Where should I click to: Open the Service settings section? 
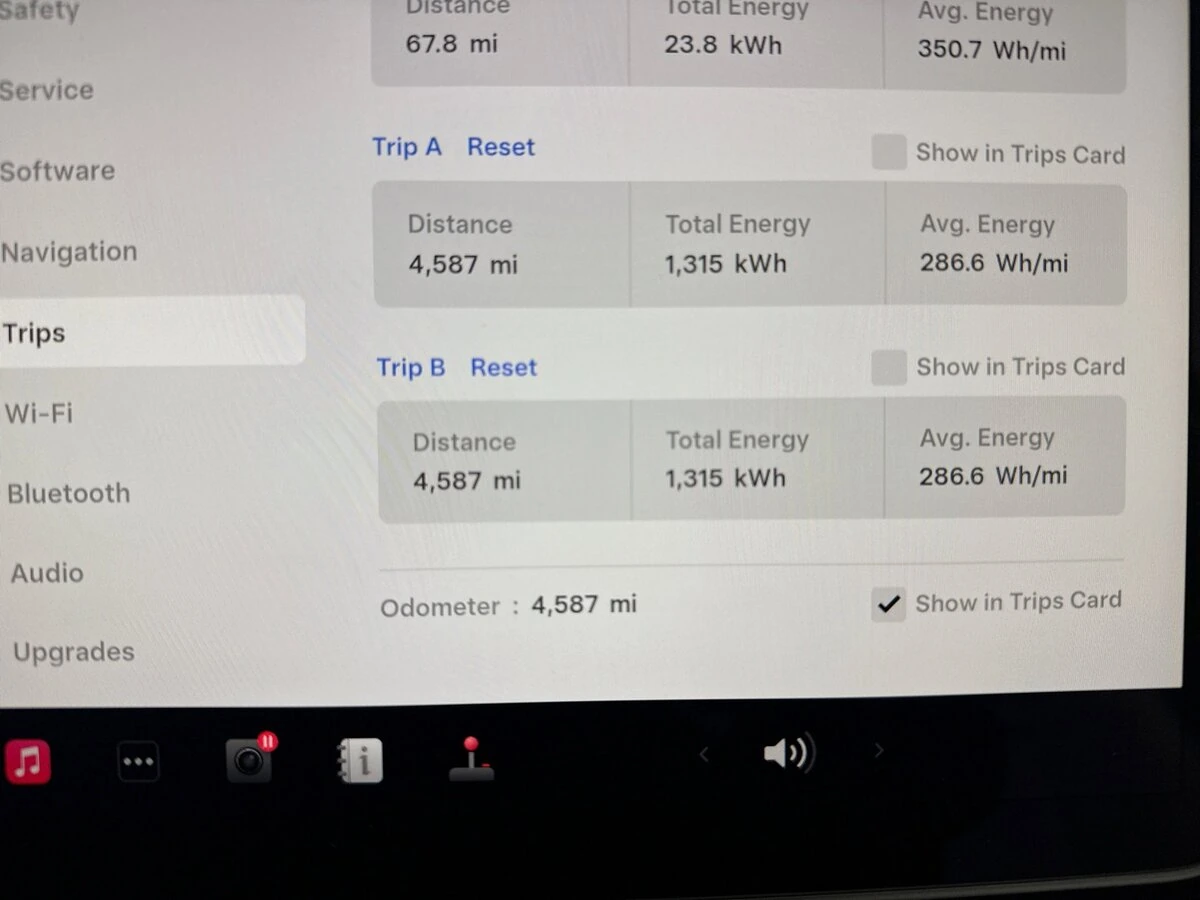click(47, 90)
